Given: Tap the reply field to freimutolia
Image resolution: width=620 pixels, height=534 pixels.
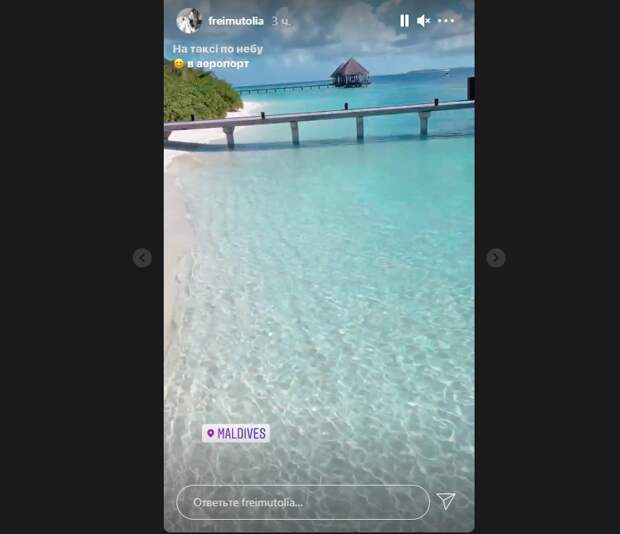Looking at the screenshot, I should (x=303, y=502).
